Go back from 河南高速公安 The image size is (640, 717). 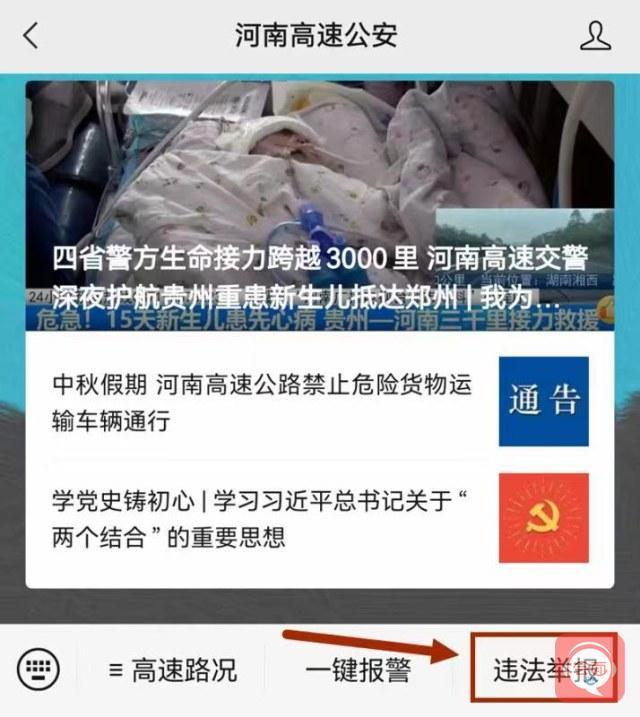pos(31,36)
